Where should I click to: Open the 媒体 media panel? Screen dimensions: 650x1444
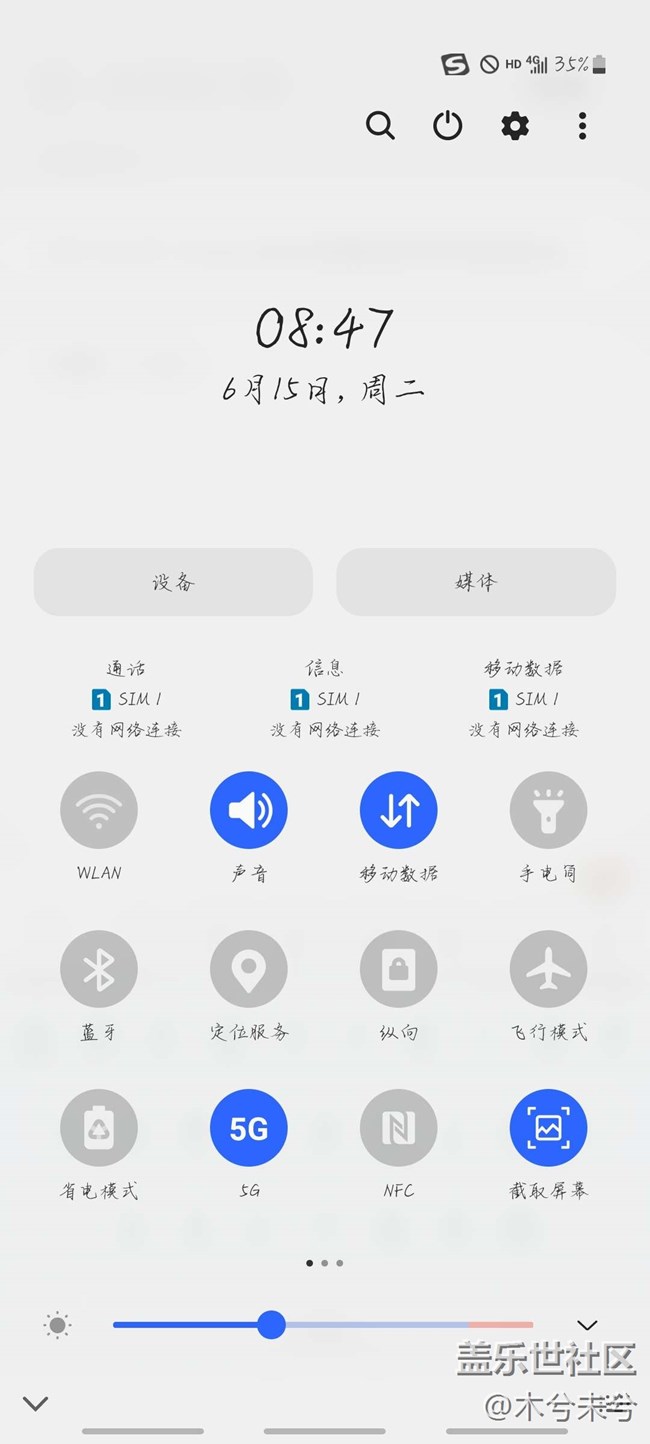click(x=476, y=582)
